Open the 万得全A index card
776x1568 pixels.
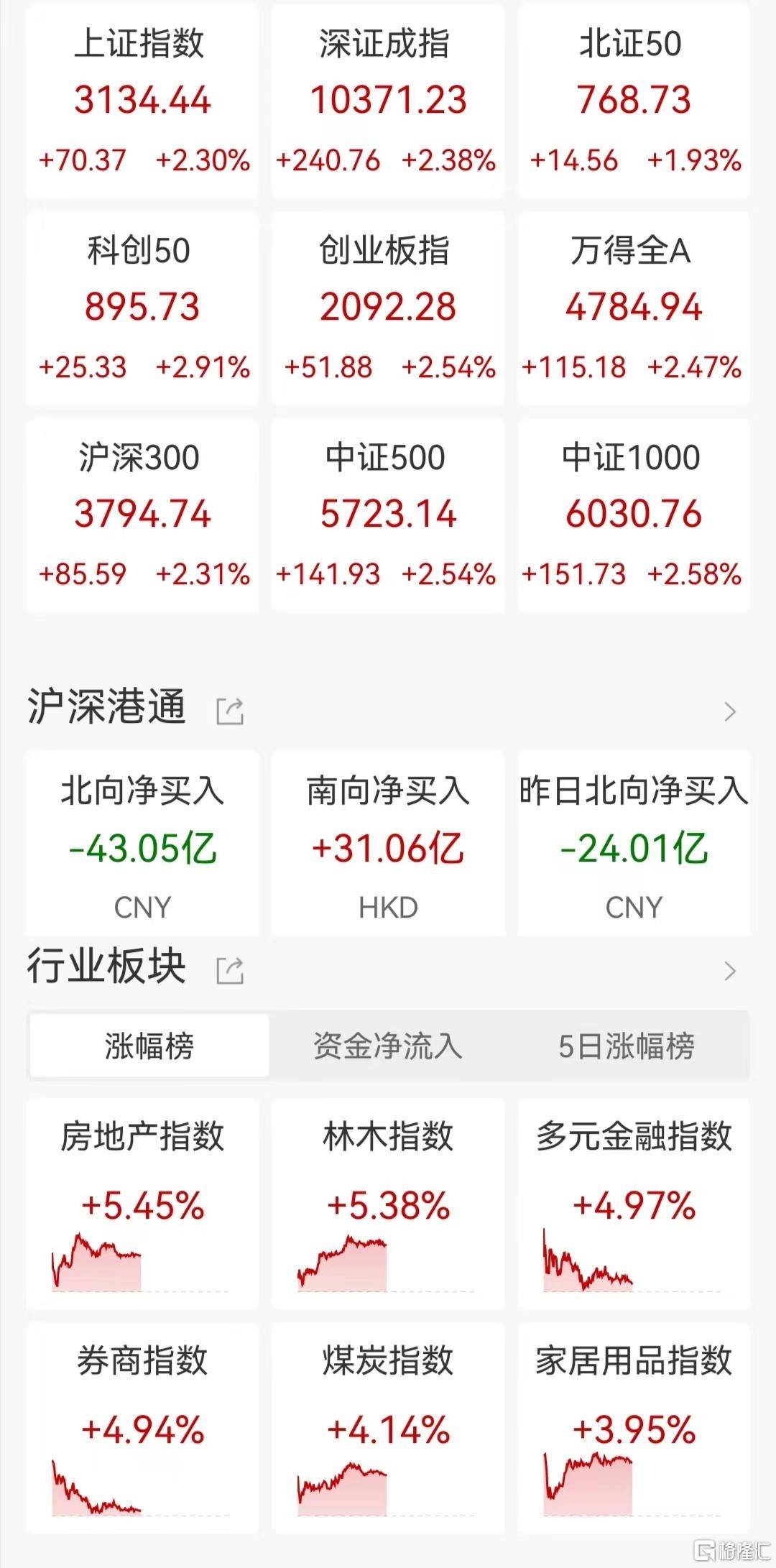634,308
